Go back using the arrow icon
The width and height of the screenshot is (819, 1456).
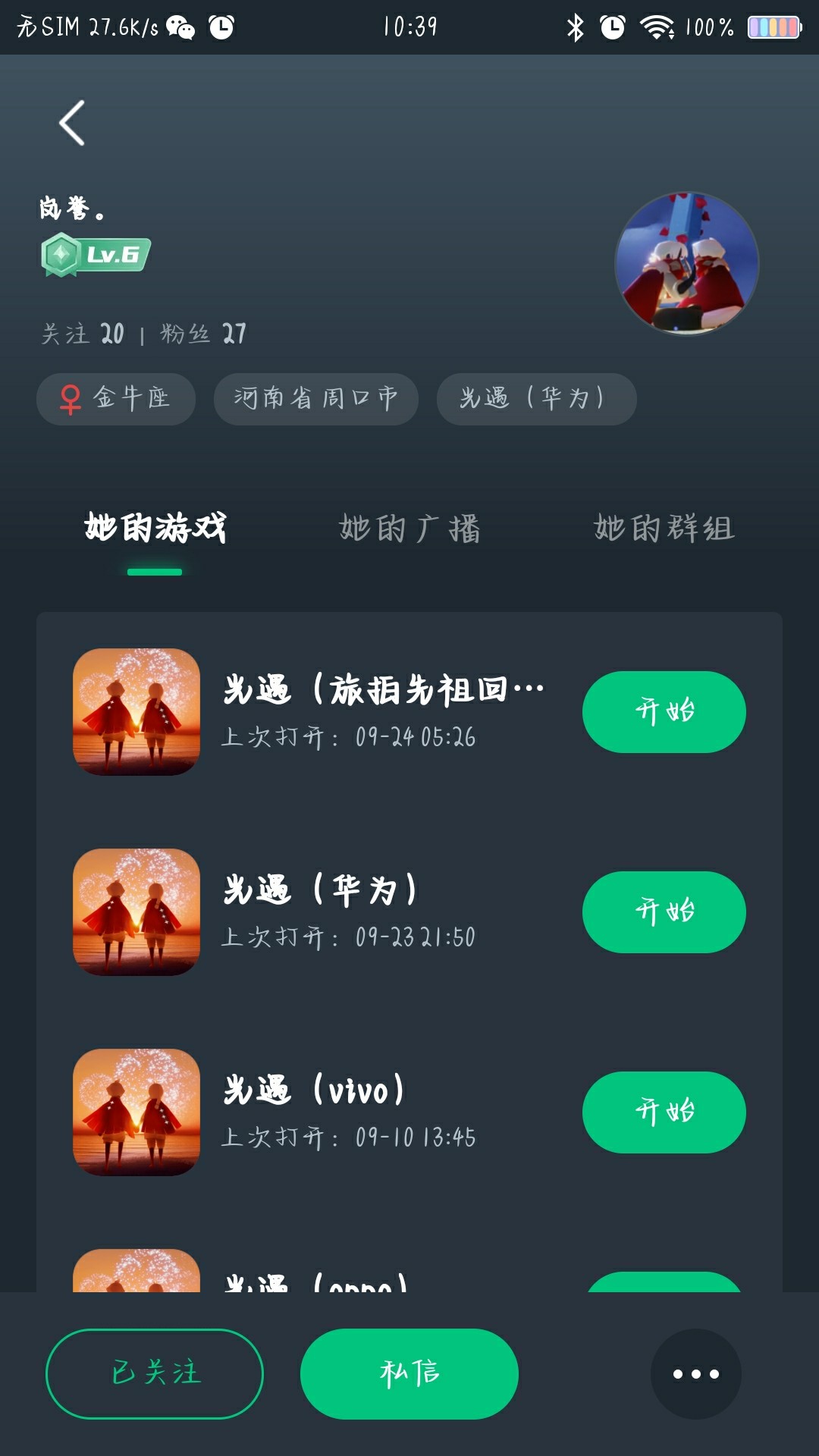[72, 123]
